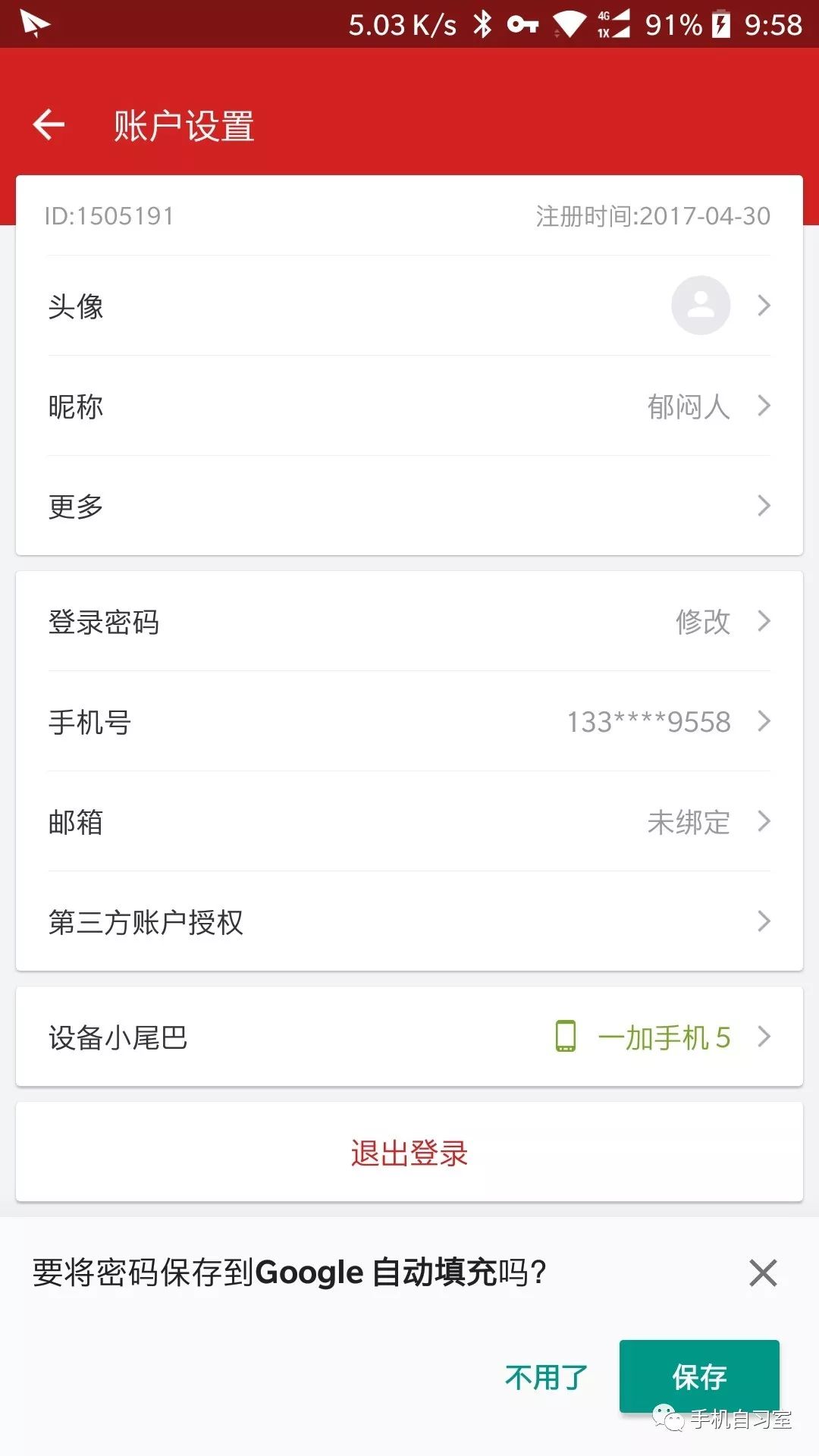Tap 保存 to save password to Google
The width and height of the screenshot is (819, 1456).
click(x=699, y=1376)
